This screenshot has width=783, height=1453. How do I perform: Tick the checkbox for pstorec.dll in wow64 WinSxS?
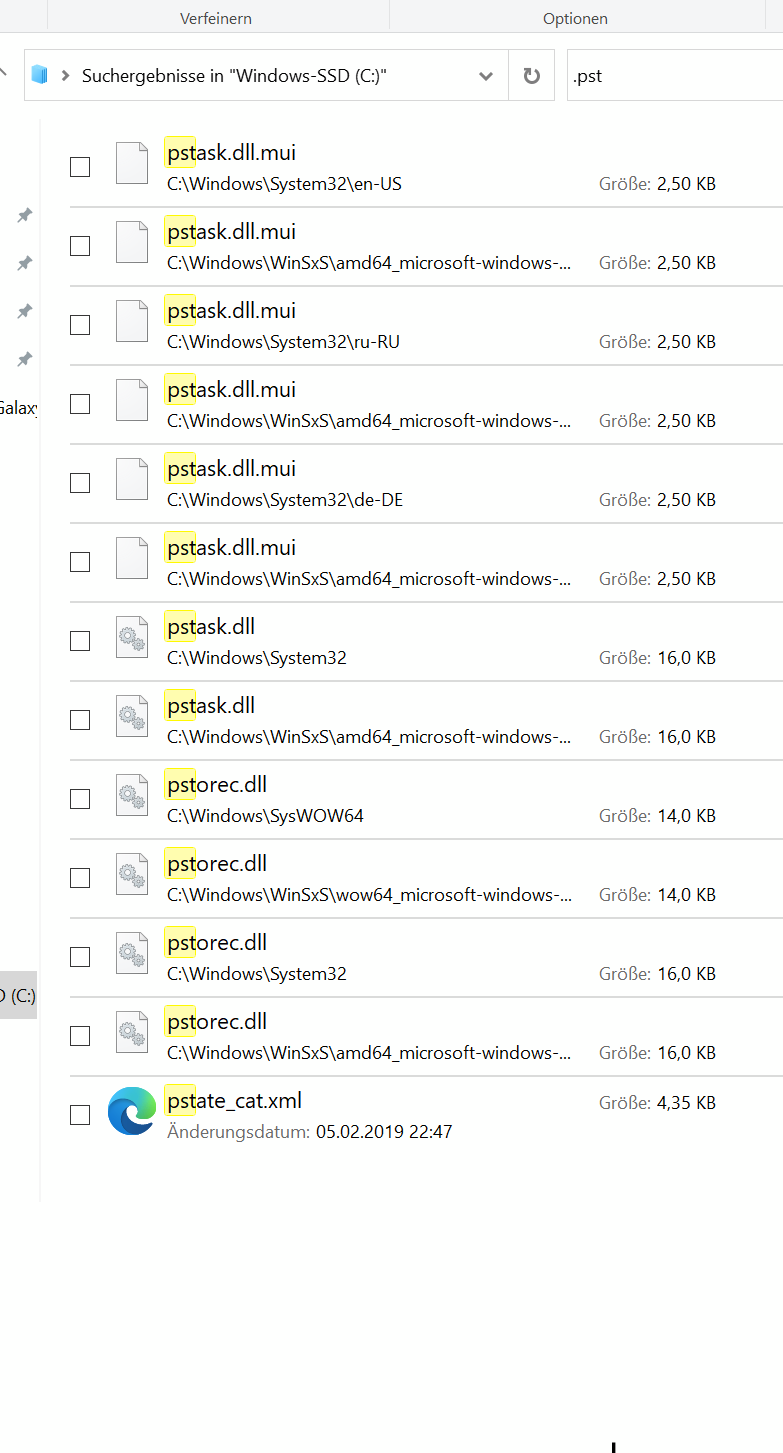click(x=80, y=878)
